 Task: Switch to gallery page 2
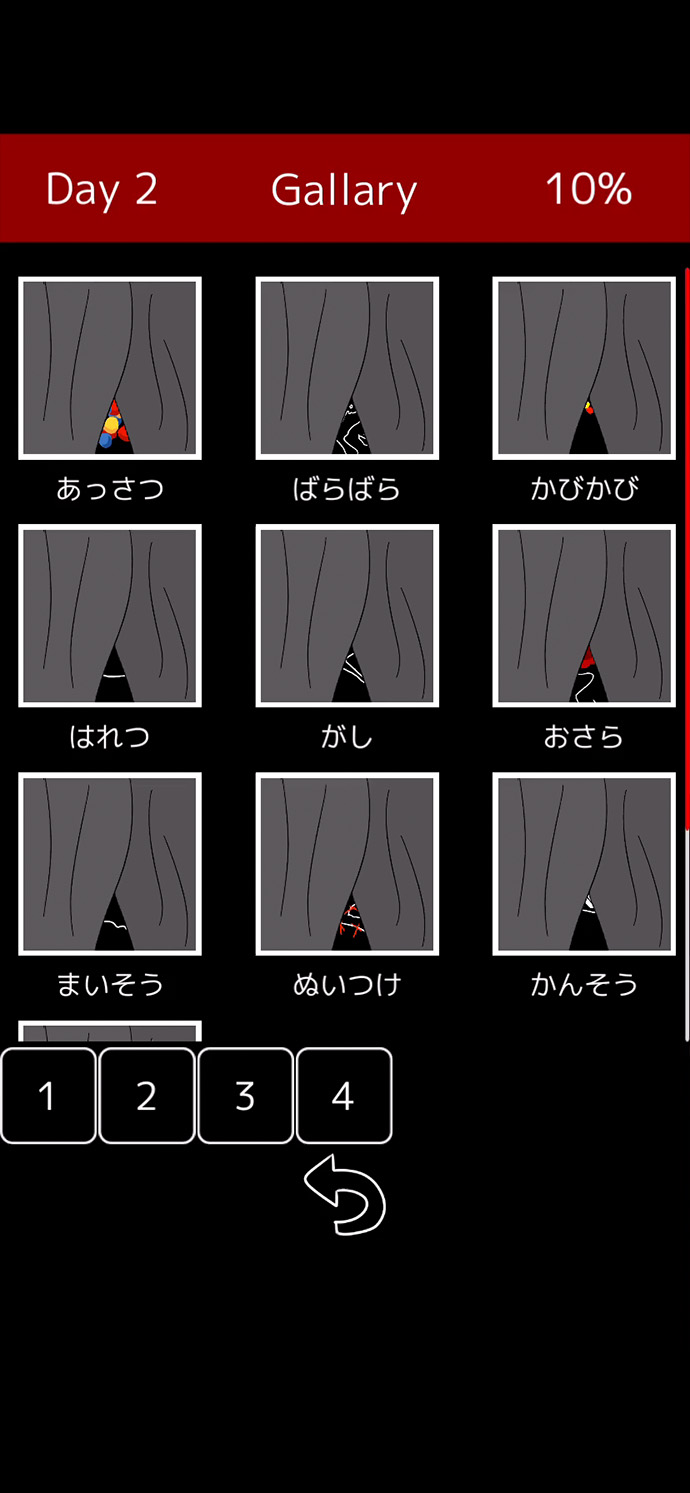pos(147,1096)
